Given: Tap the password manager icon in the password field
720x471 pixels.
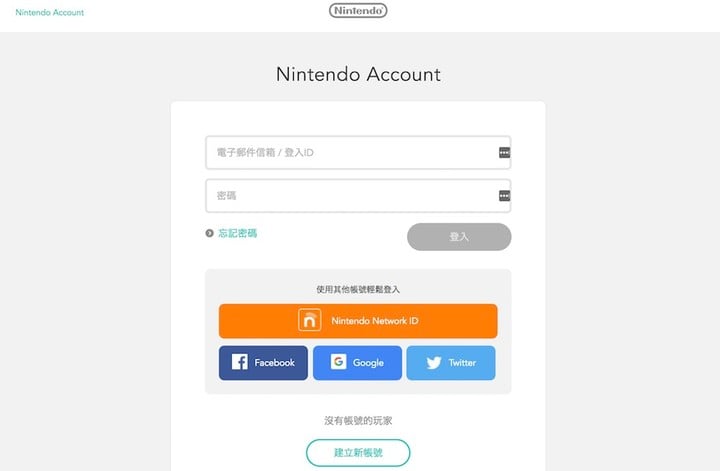Looking at the screenshot, I should pyautogui.click(x=504, y=196).
